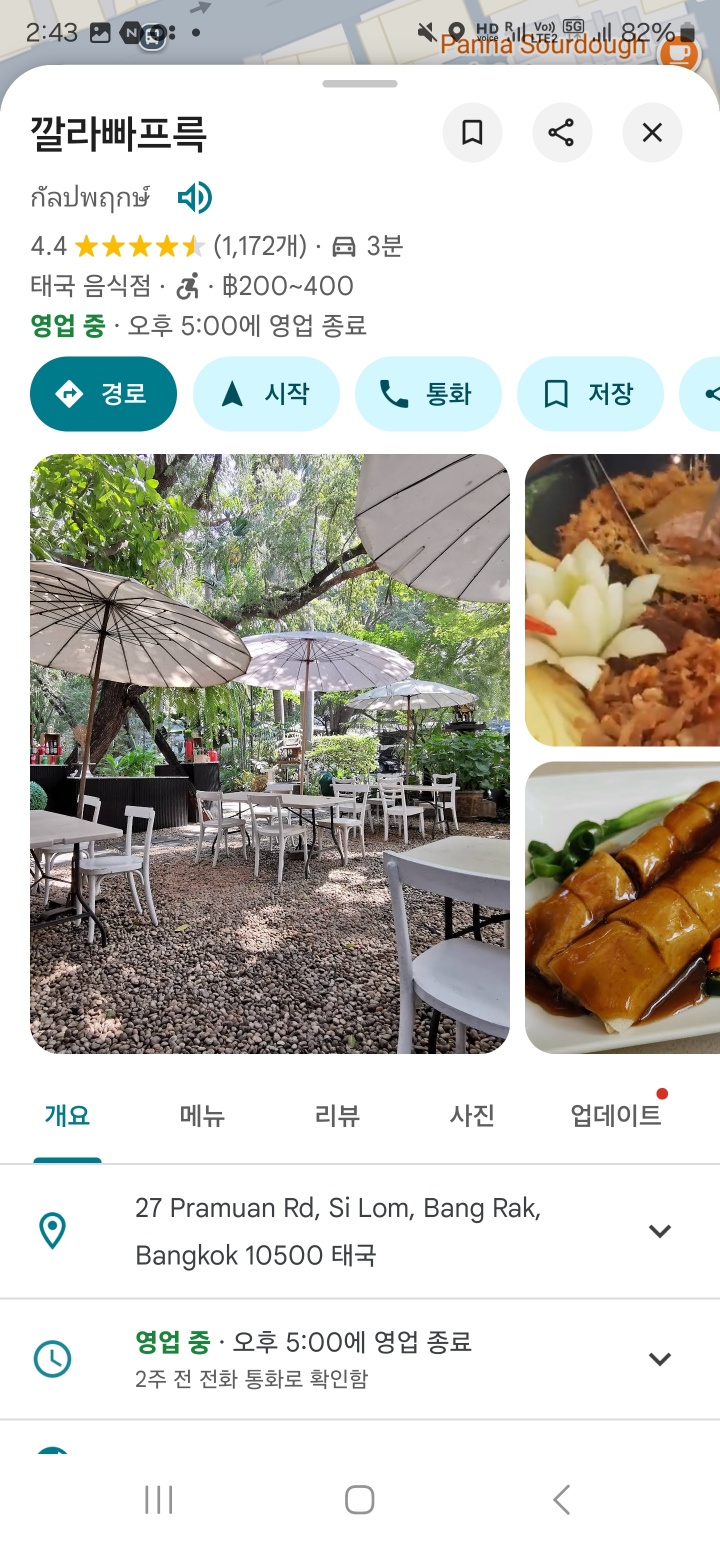Image resolution: width=720 pixels, height=1544 pixels.
Task: Tap the 저장 save chip
Action: (x=590, y=394)
